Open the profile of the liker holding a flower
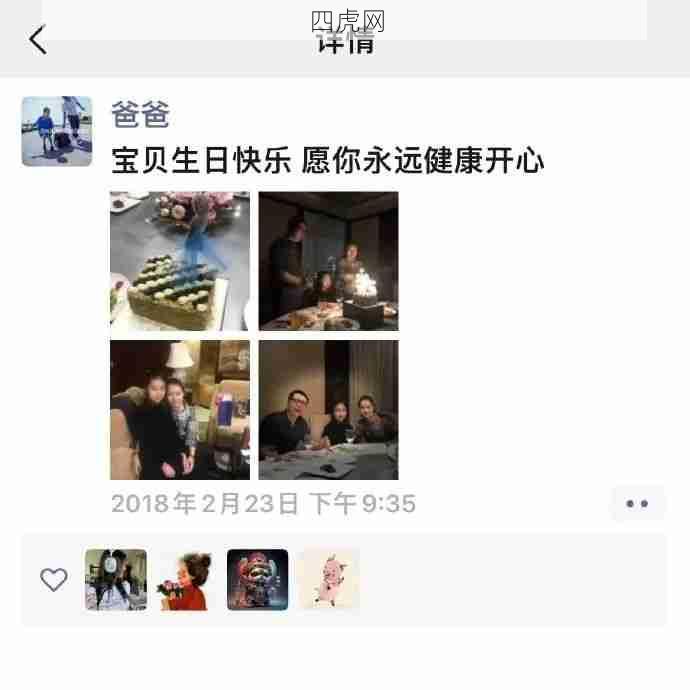The image size is (690, 690). (187, 580)
